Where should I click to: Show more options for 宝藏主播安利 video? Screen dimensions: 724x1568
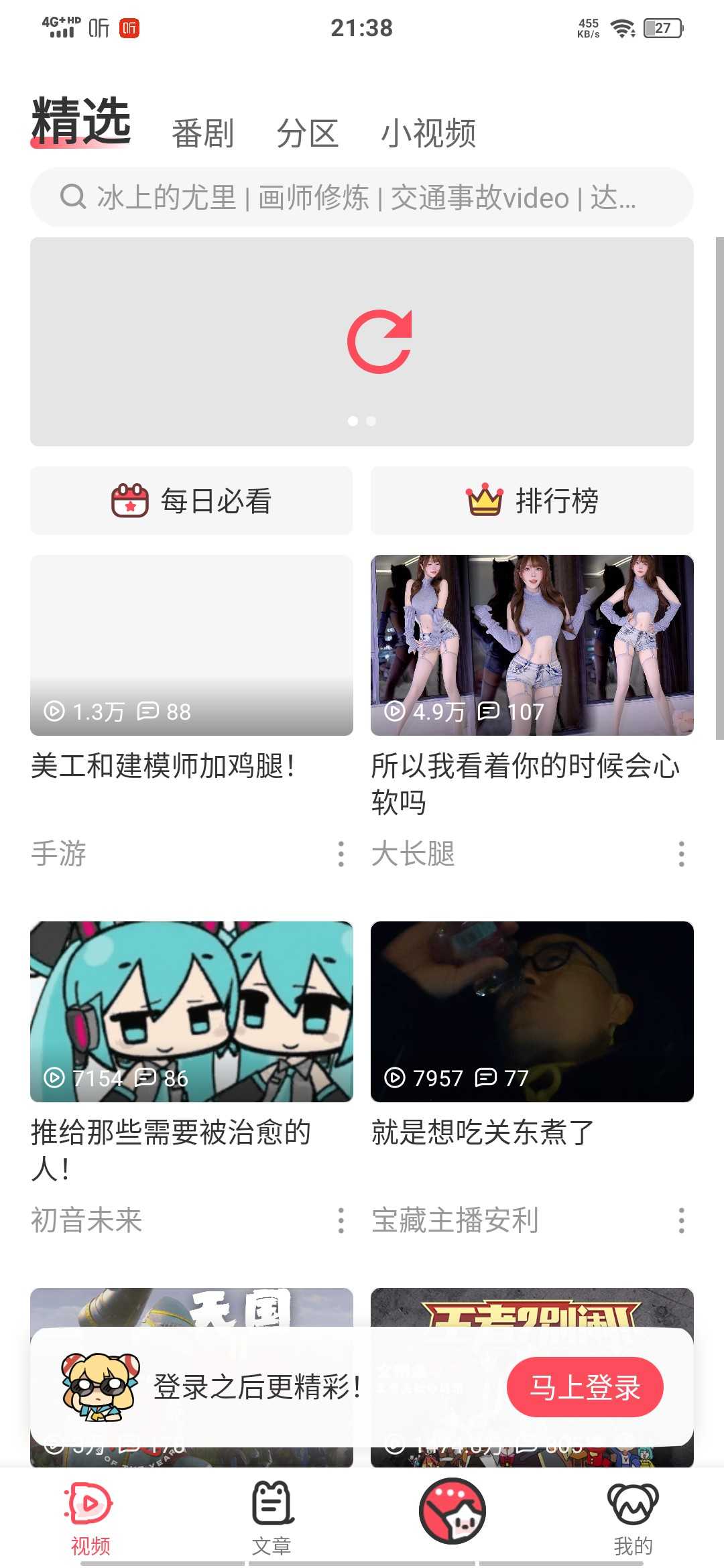pyautogui.click(x=682, y=1221)
